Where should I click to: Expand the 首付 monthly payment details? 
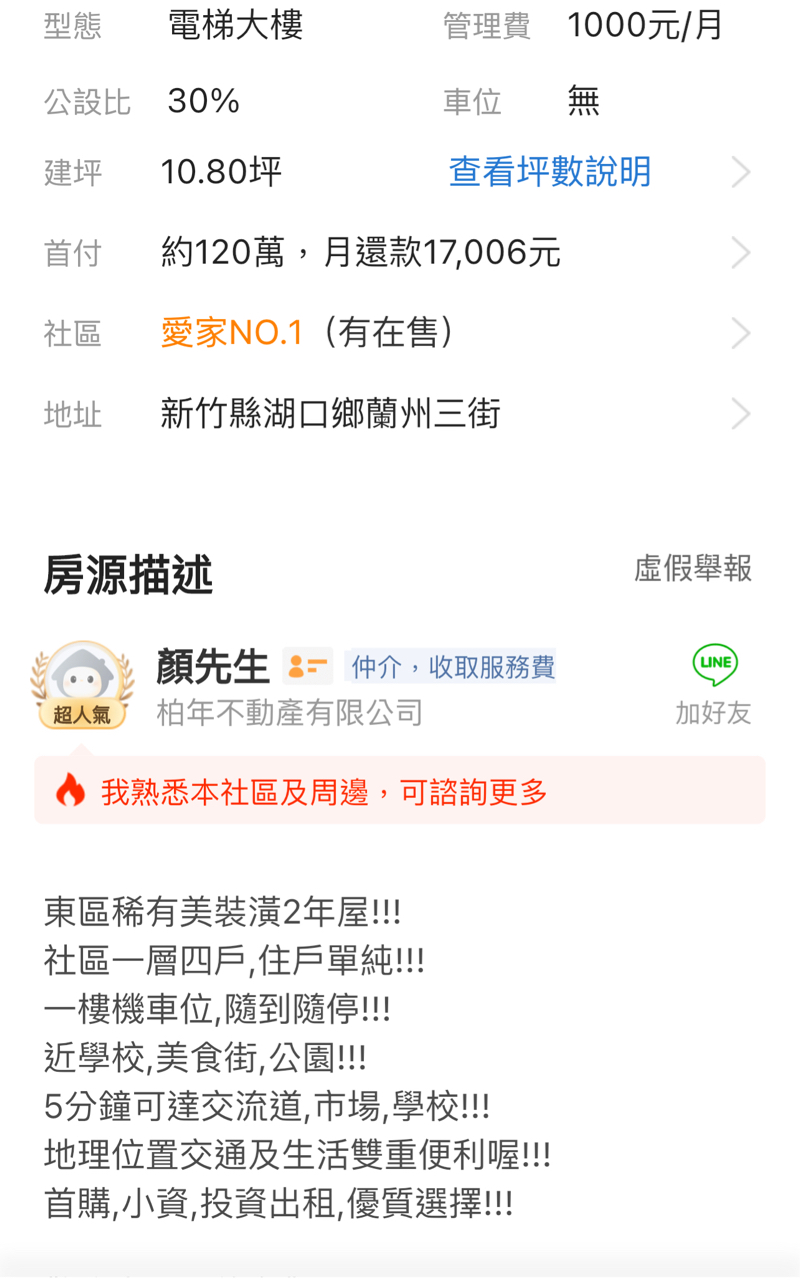click(x=739, y=252)
